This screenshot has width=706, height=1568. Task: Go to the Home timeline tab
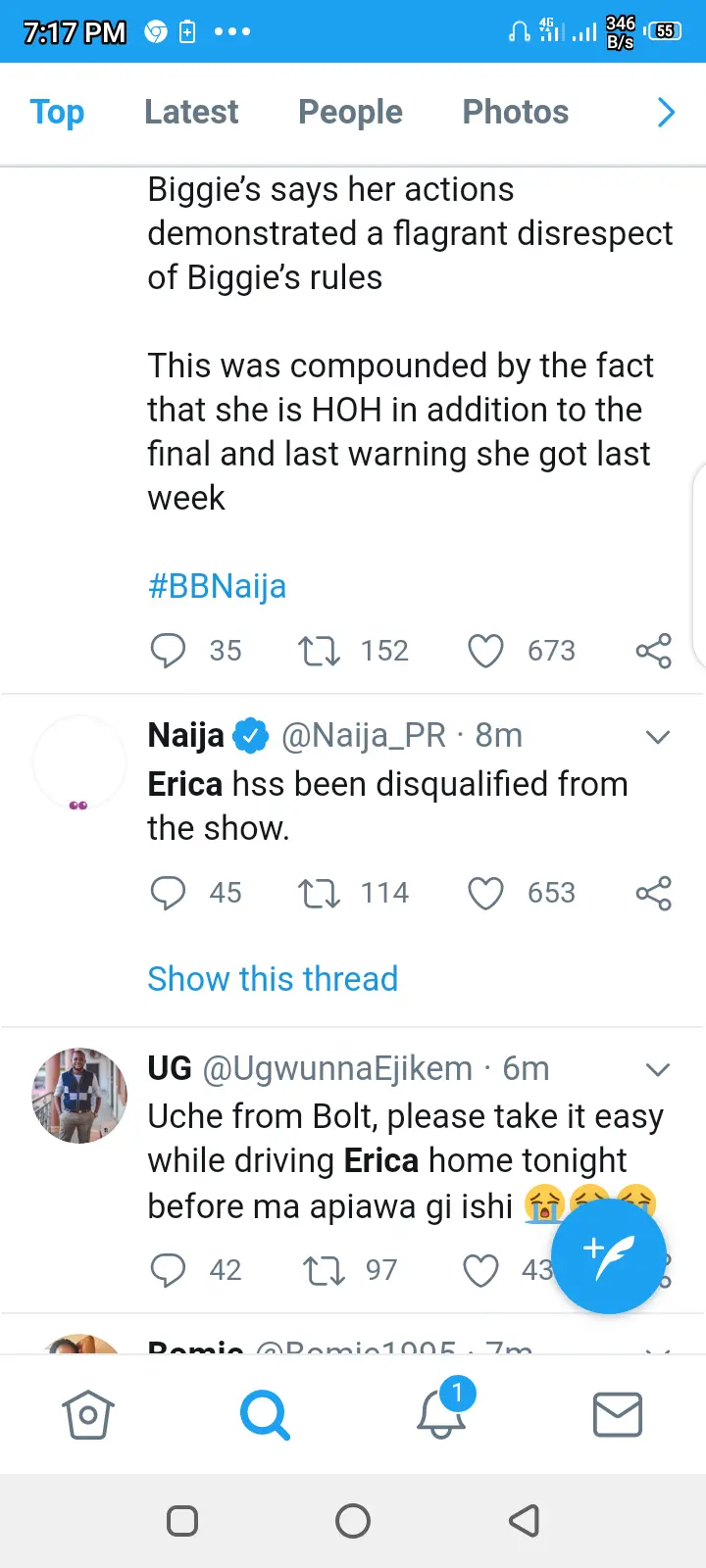(88, 1415)
